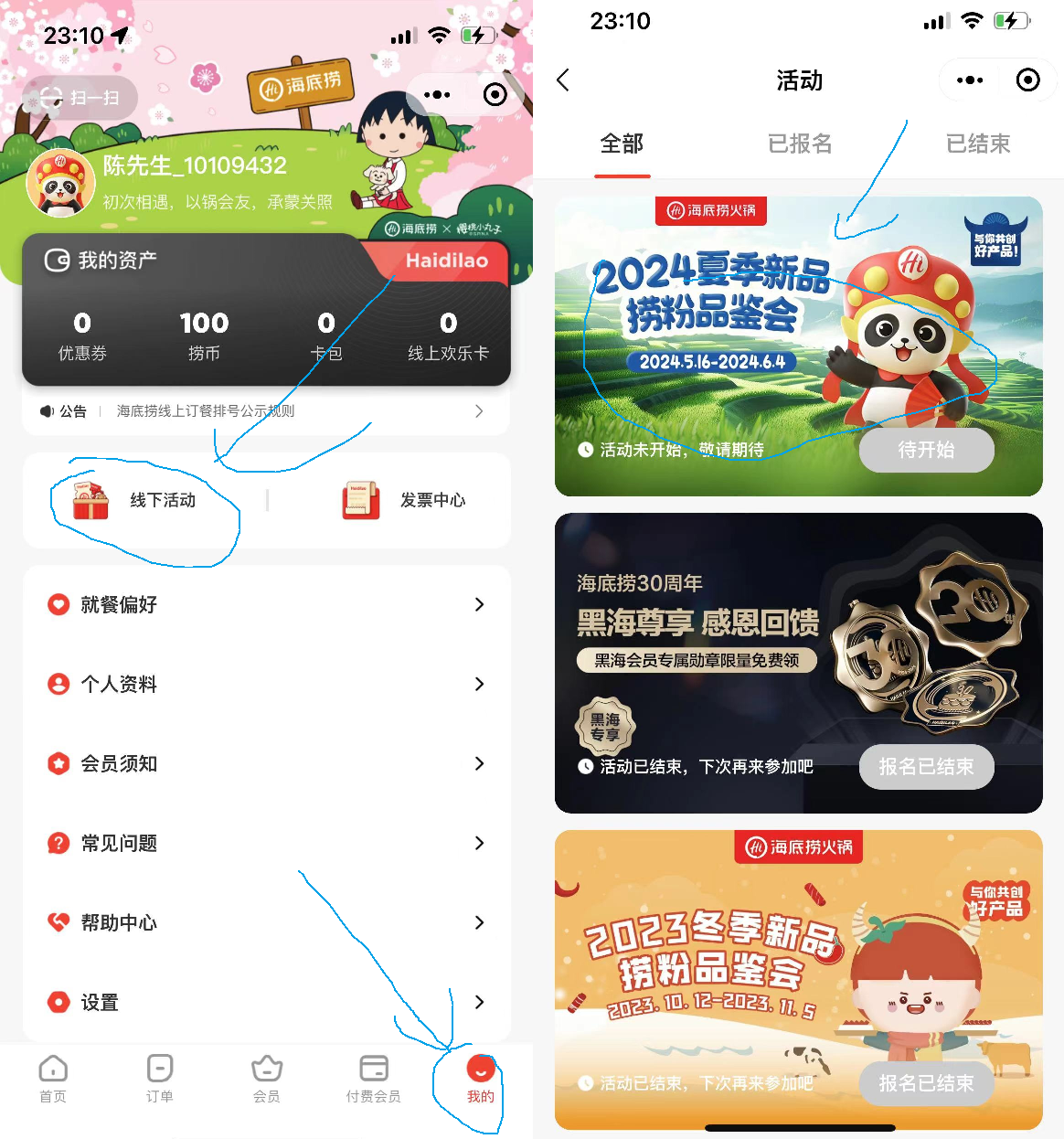View 捞币 coin balance in my assets

pos(204,335)
